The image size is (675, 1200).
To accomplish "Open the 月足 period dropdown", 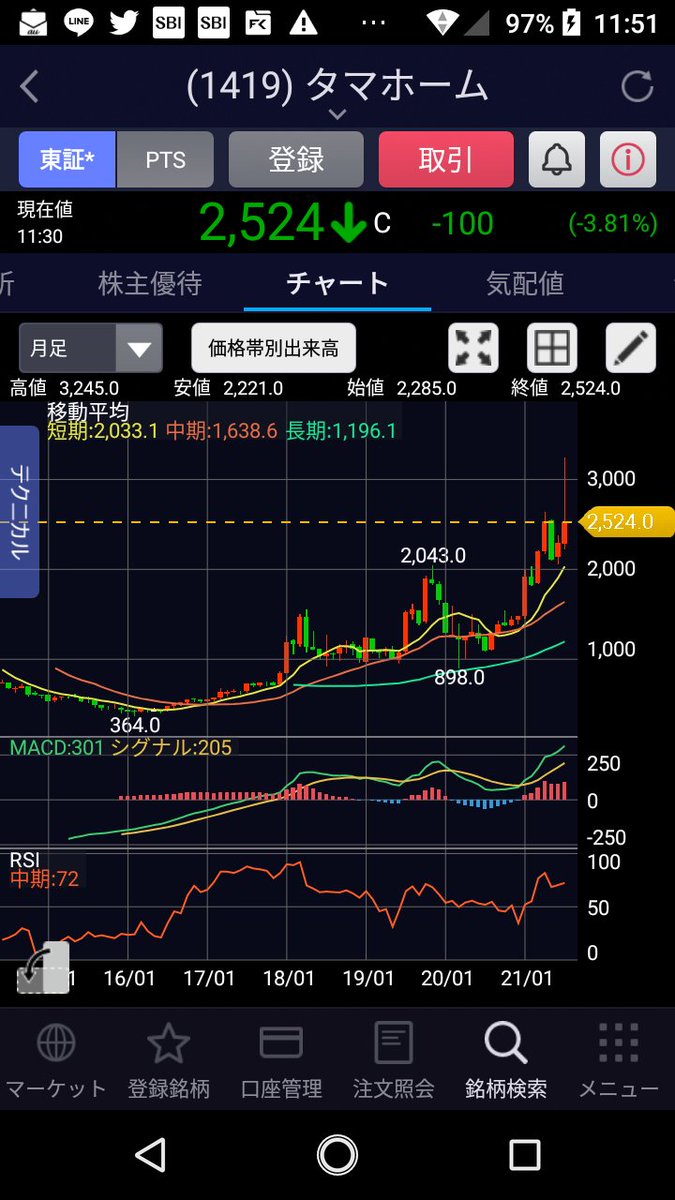I will pyautogui.click(x=90, y=349).
